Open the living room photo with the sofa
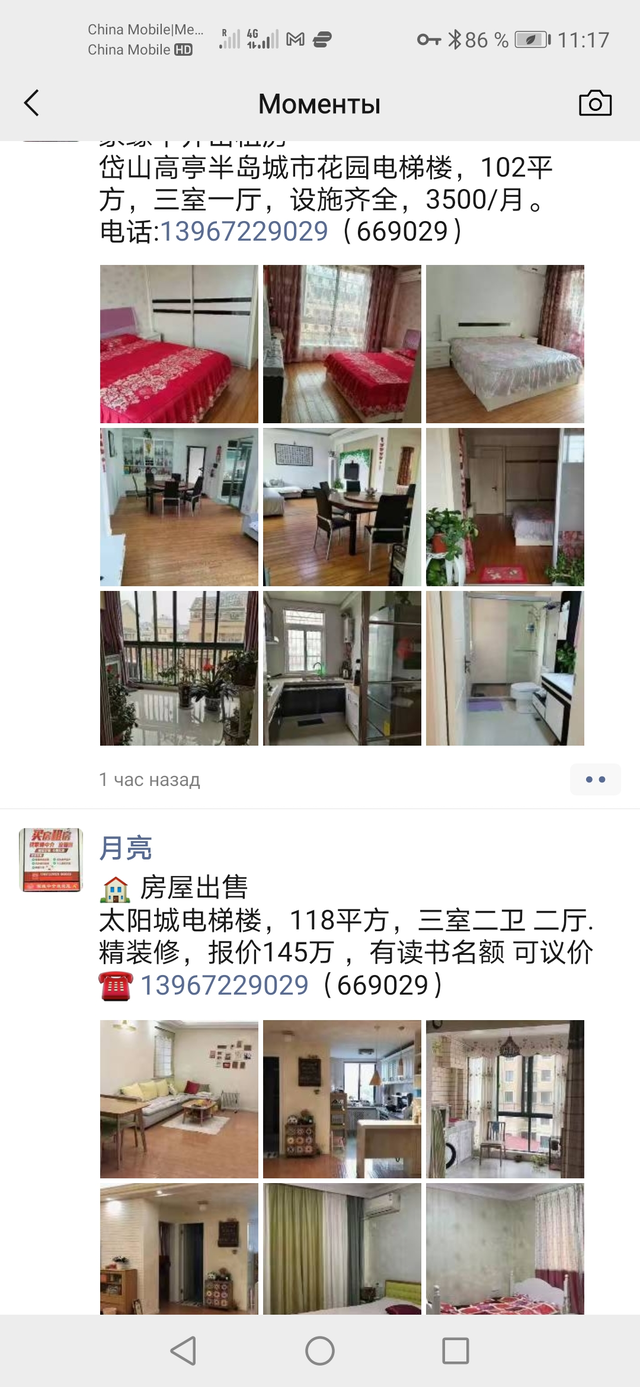The height and width of the screenshot is (1387, 640). coord(179,1098)
